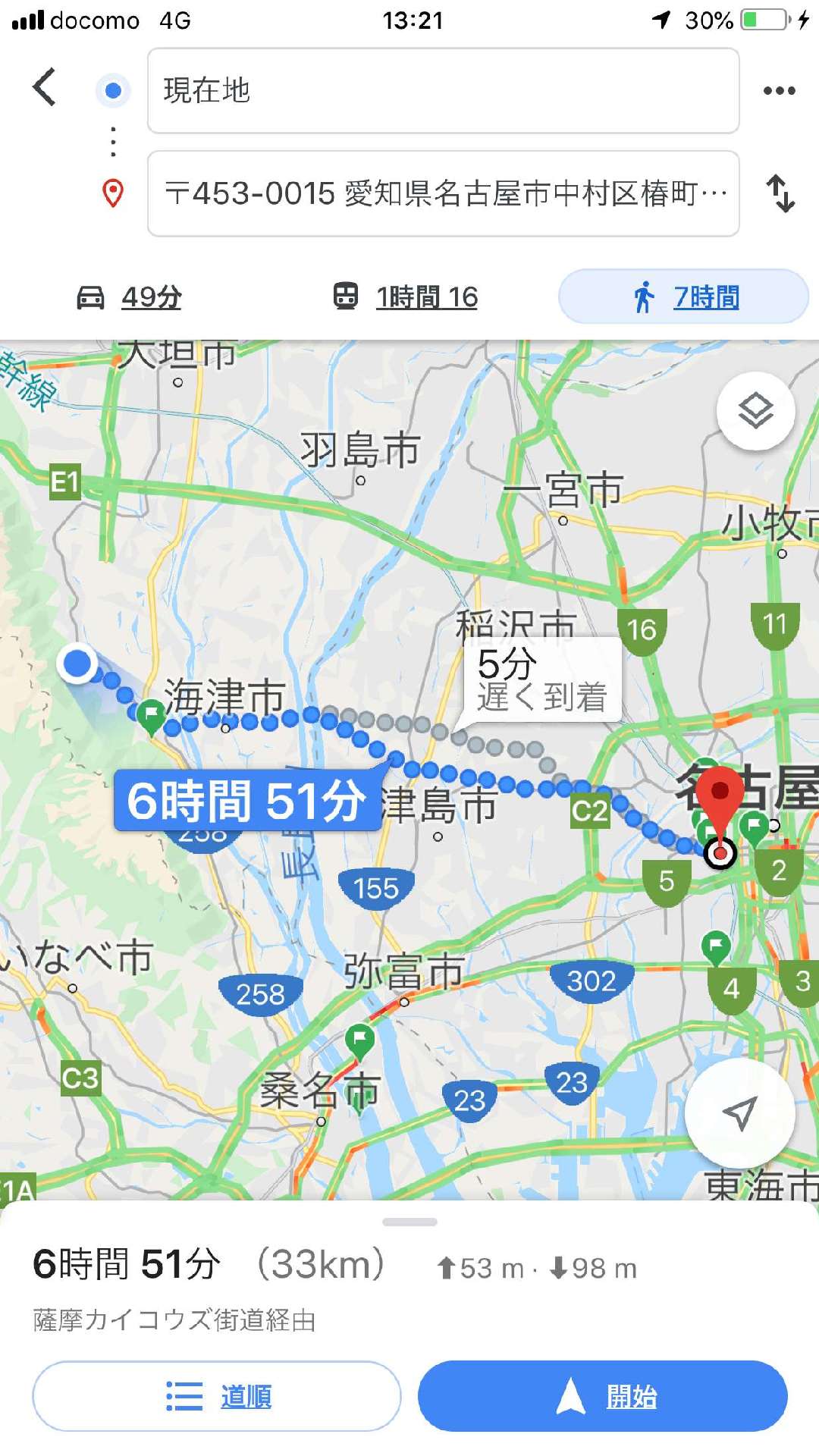
Task: Edit the starting point 現在地 field
Action: 443,91
